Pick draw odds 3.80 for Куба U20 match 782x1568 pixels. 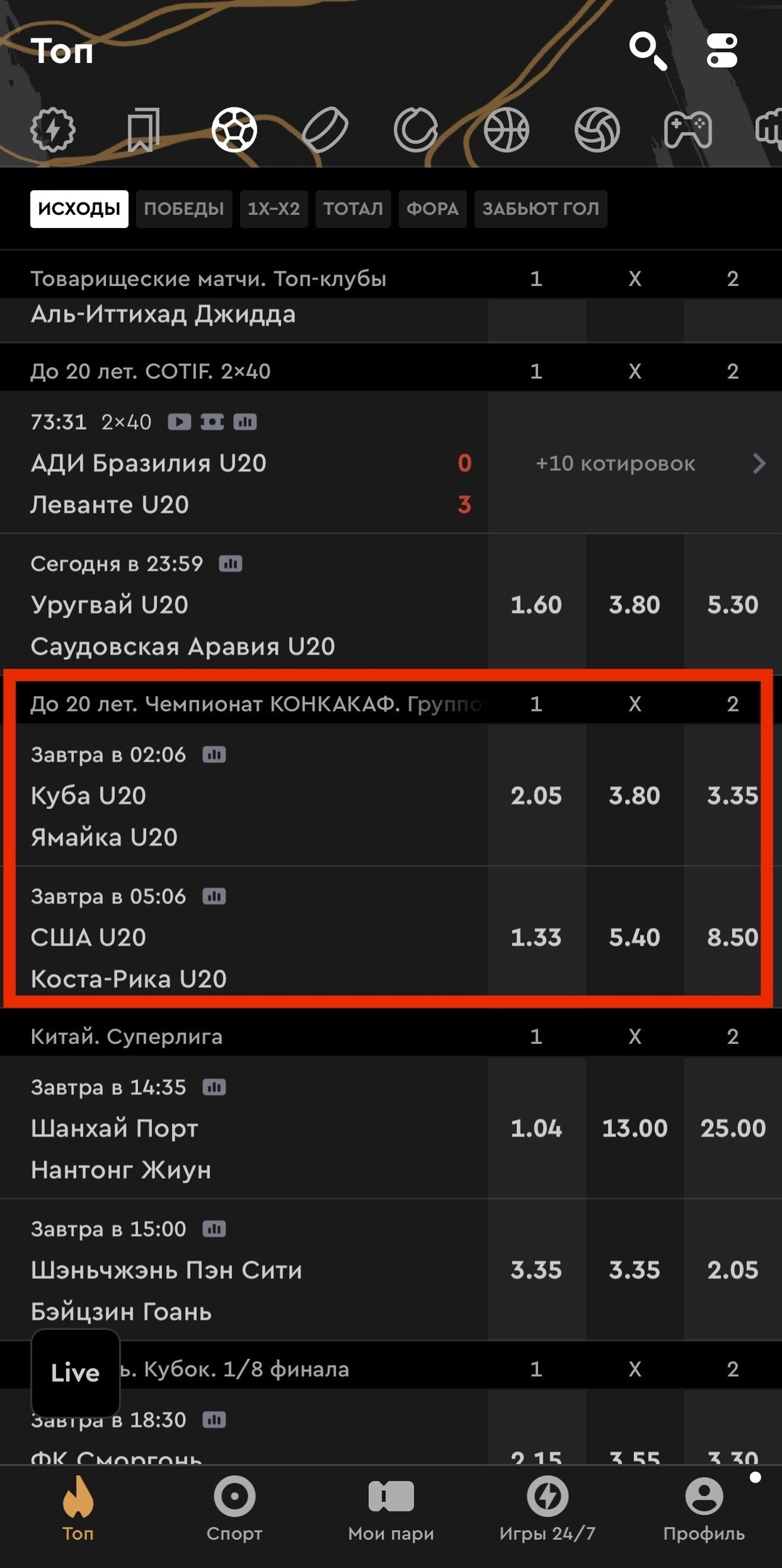[634, 796]
